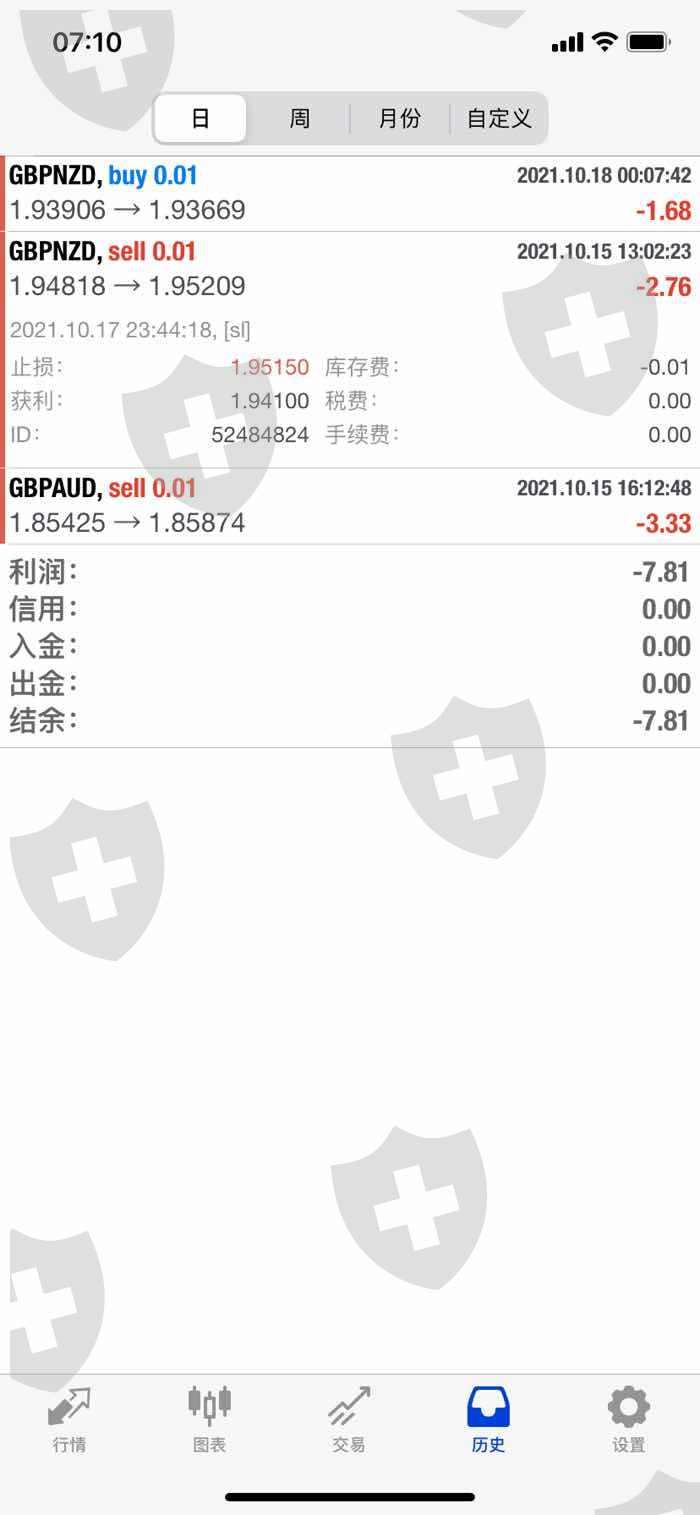
Task: Switch to the 周 week period
Action: 299,119
